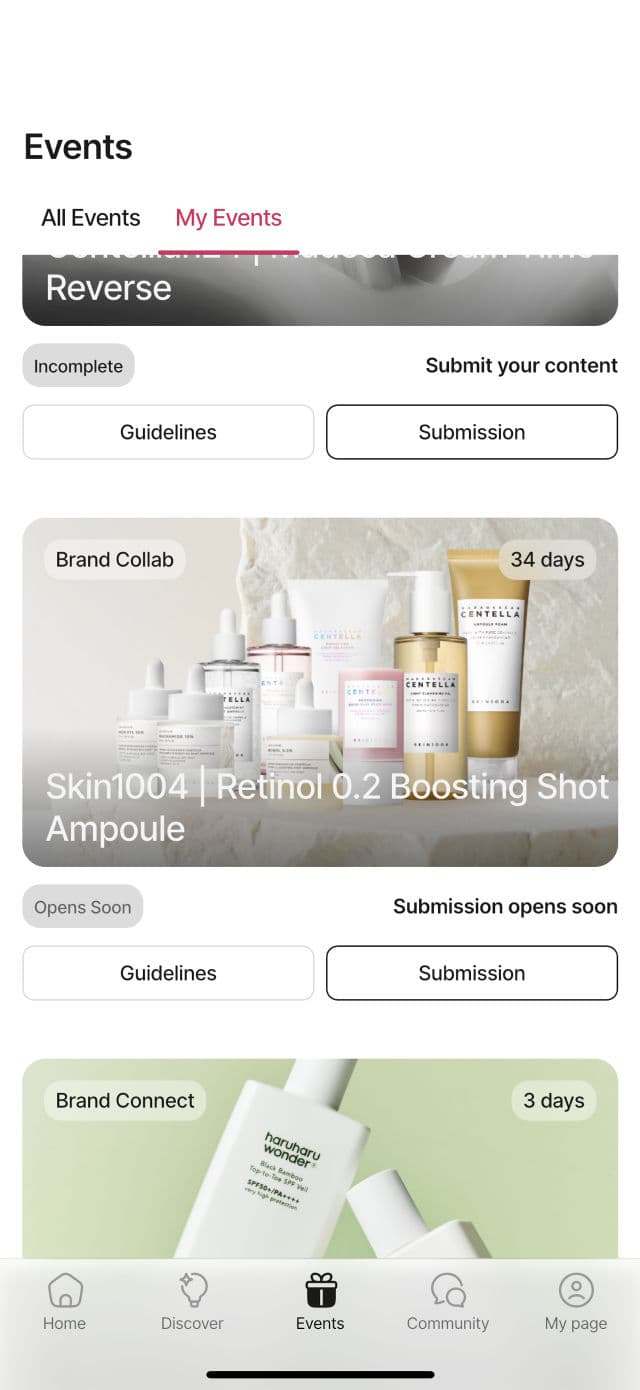Switch to the Community tab
This screenshot has width=640, height=1390.
click(x=448, y=1302)
